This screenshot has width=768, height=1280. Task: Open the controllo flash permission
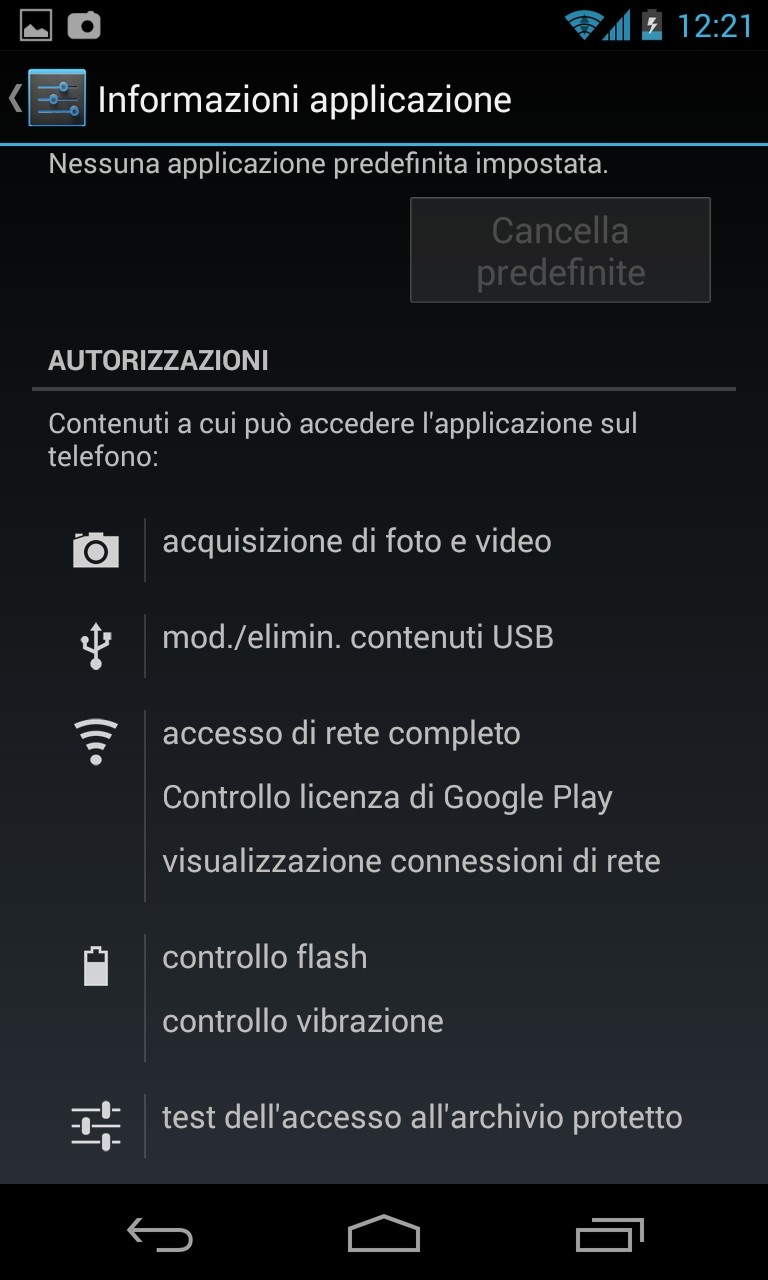[x=265, y=958]
